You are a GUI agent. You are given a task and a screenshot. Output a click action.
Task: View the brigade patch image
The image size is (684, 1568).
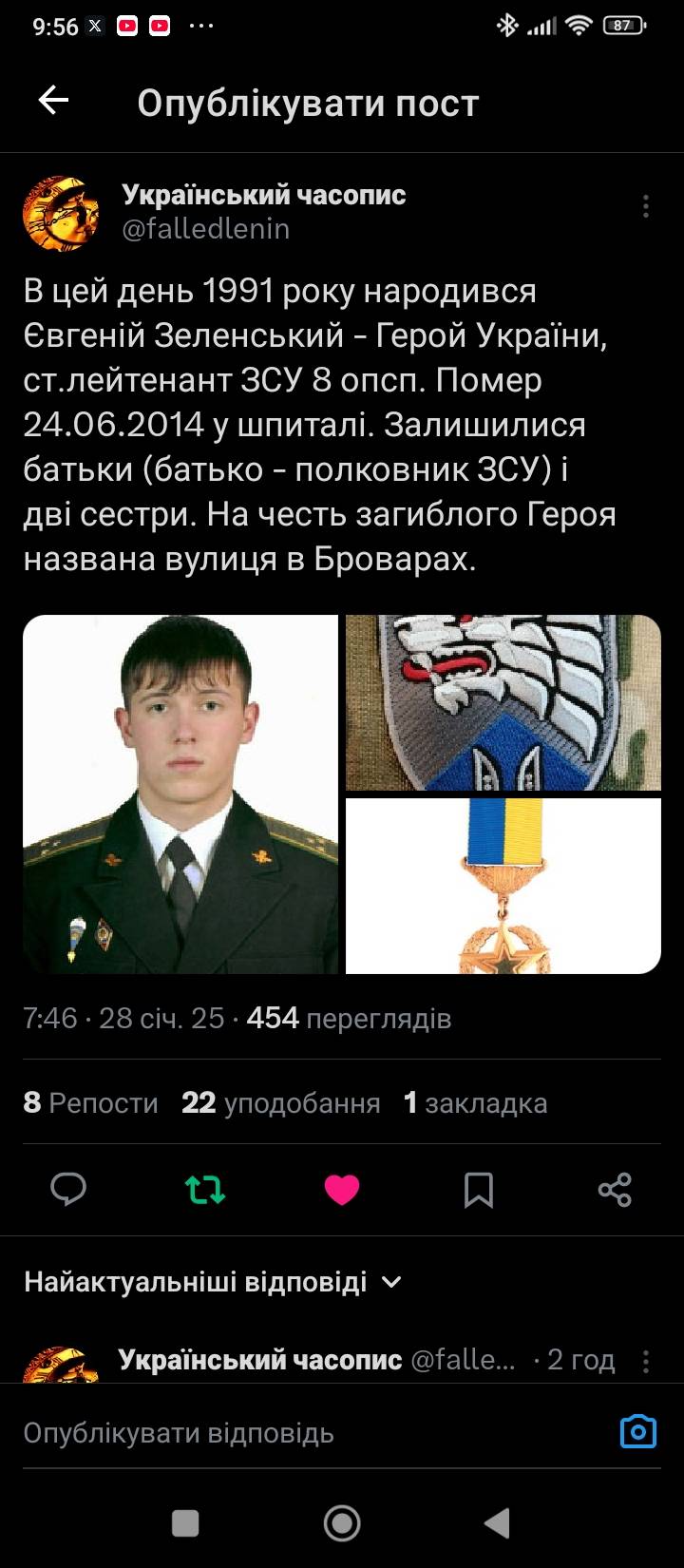pos(503,702)
